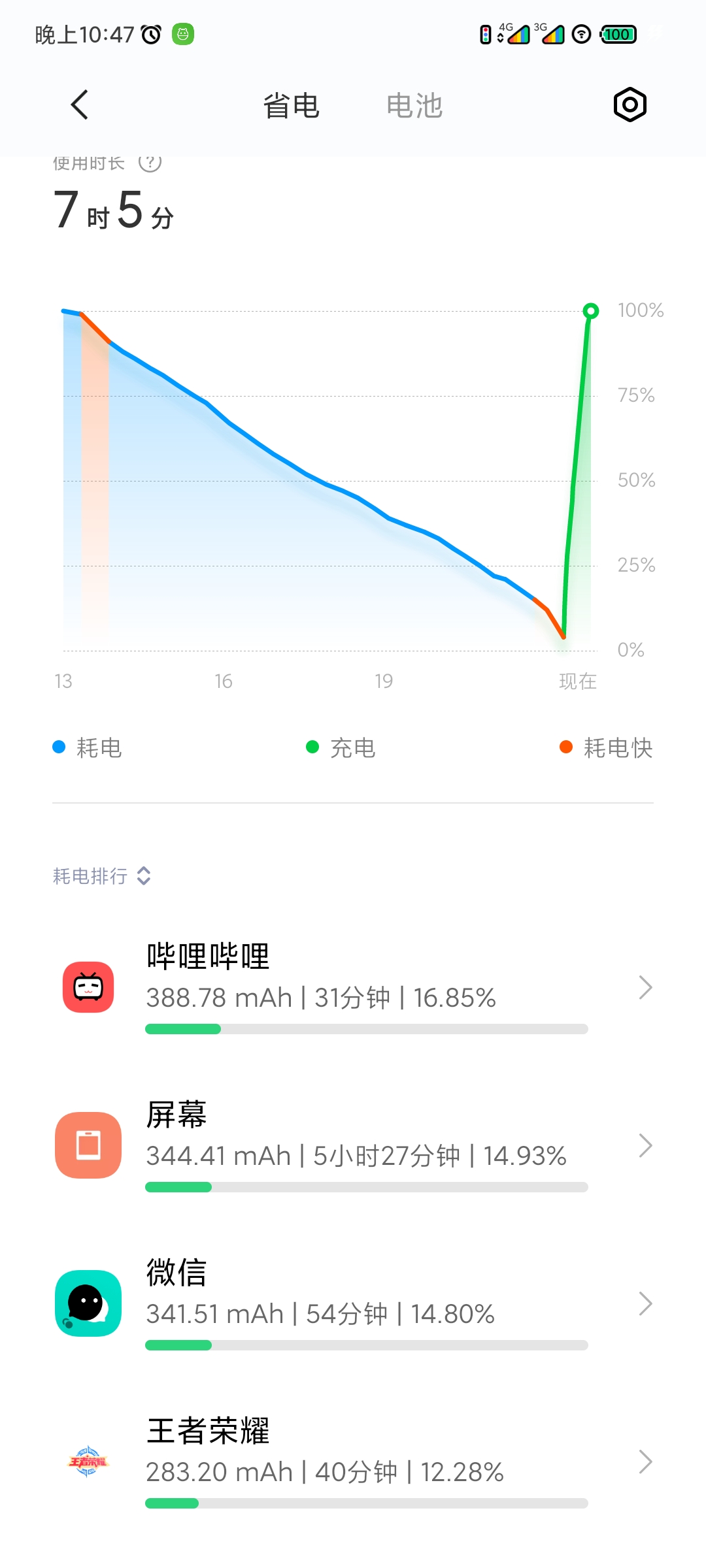Tap the help icon beside 使用时长
Image resolution: width=706 pixels, height=1568 pixels.
click(x=150, y=161)
